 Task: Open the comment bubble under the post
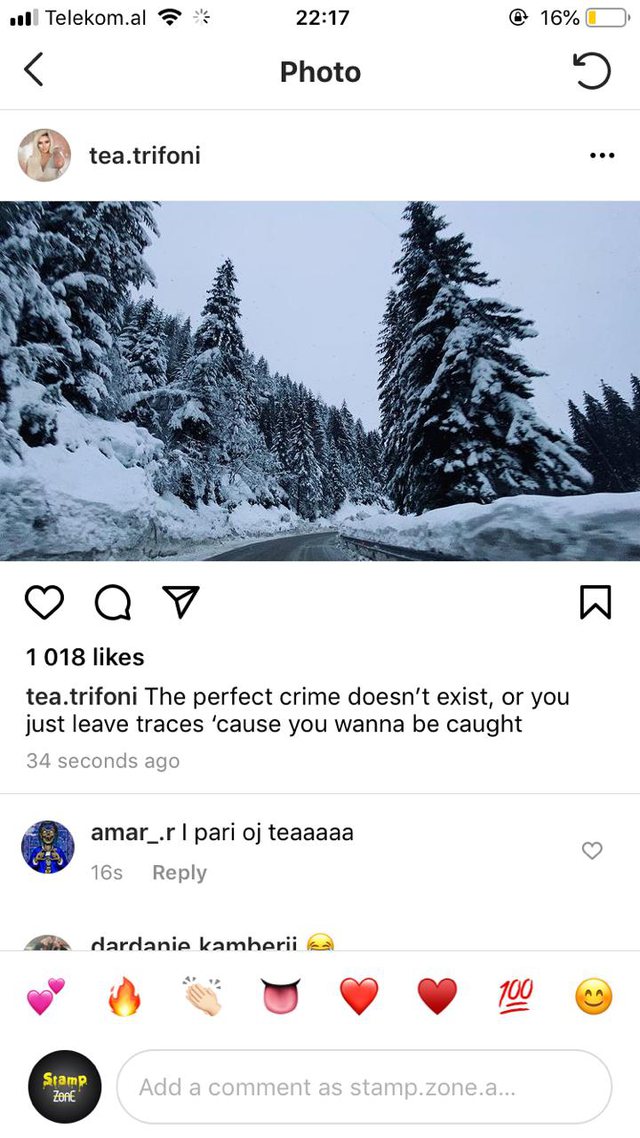[113, 602]
